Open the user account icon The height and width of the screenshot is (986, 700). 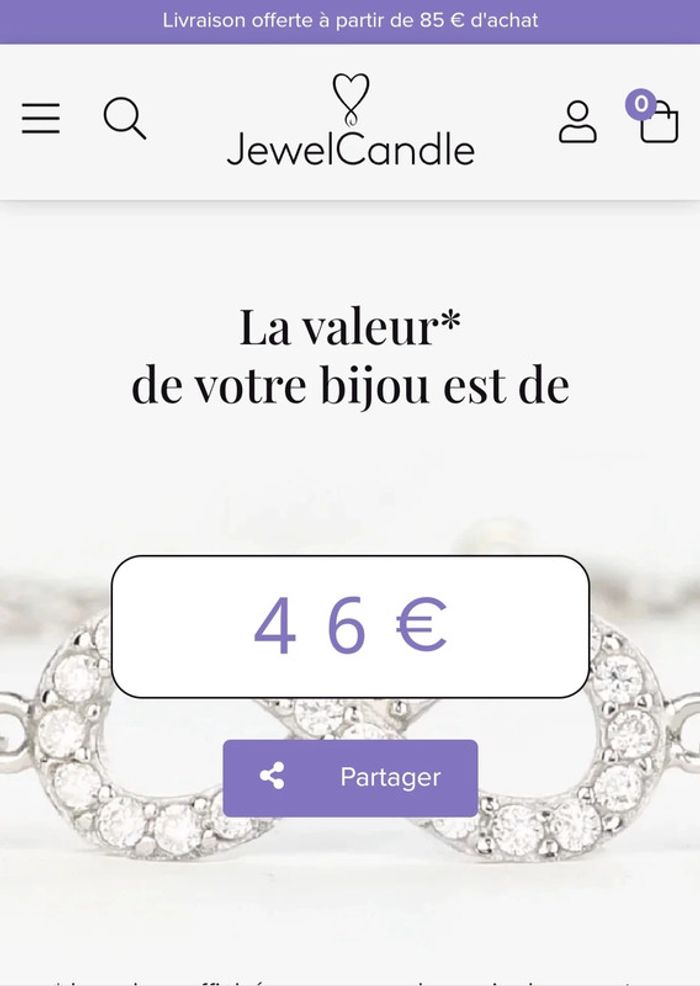point(577,122)
